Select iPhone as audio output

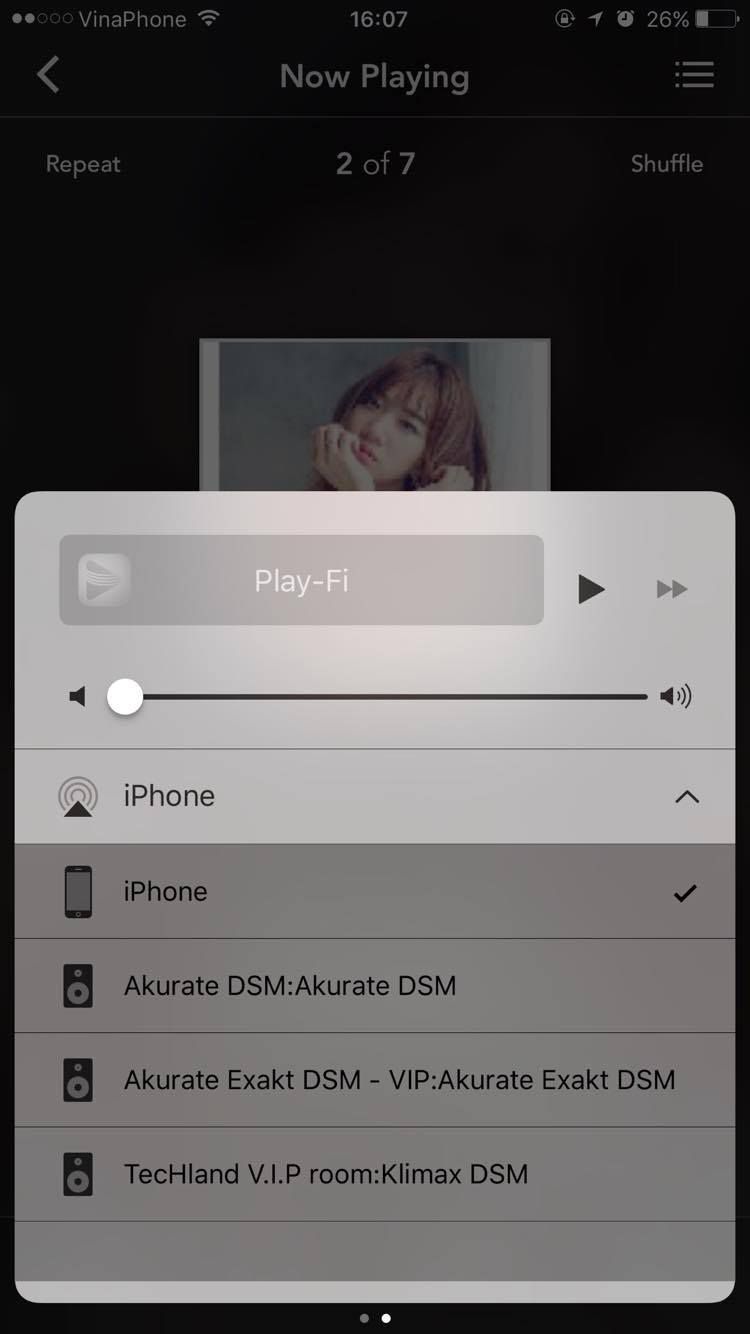pyautogui.click(x=374, y=891)
